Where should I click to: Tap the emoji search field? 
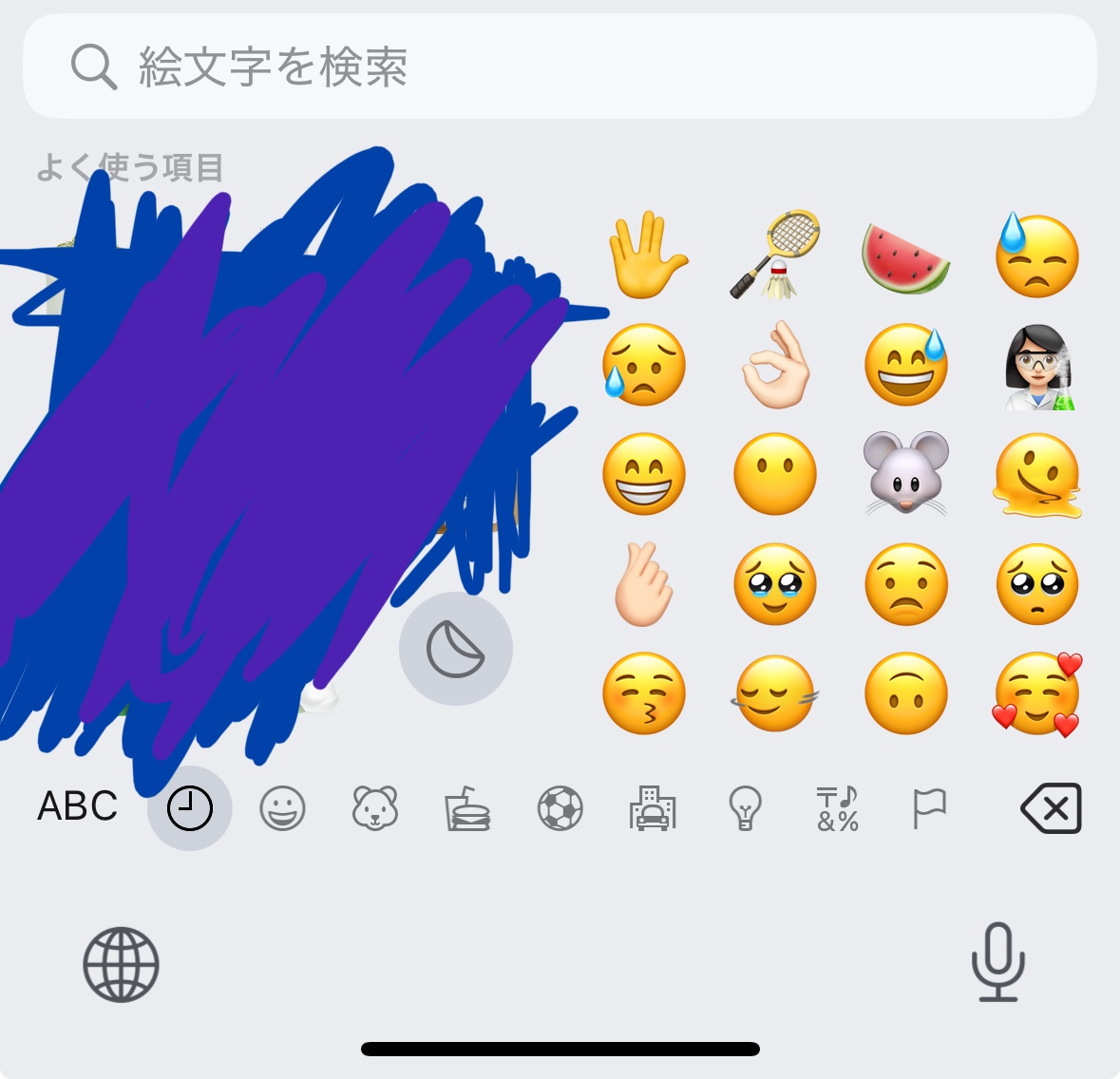560,66
